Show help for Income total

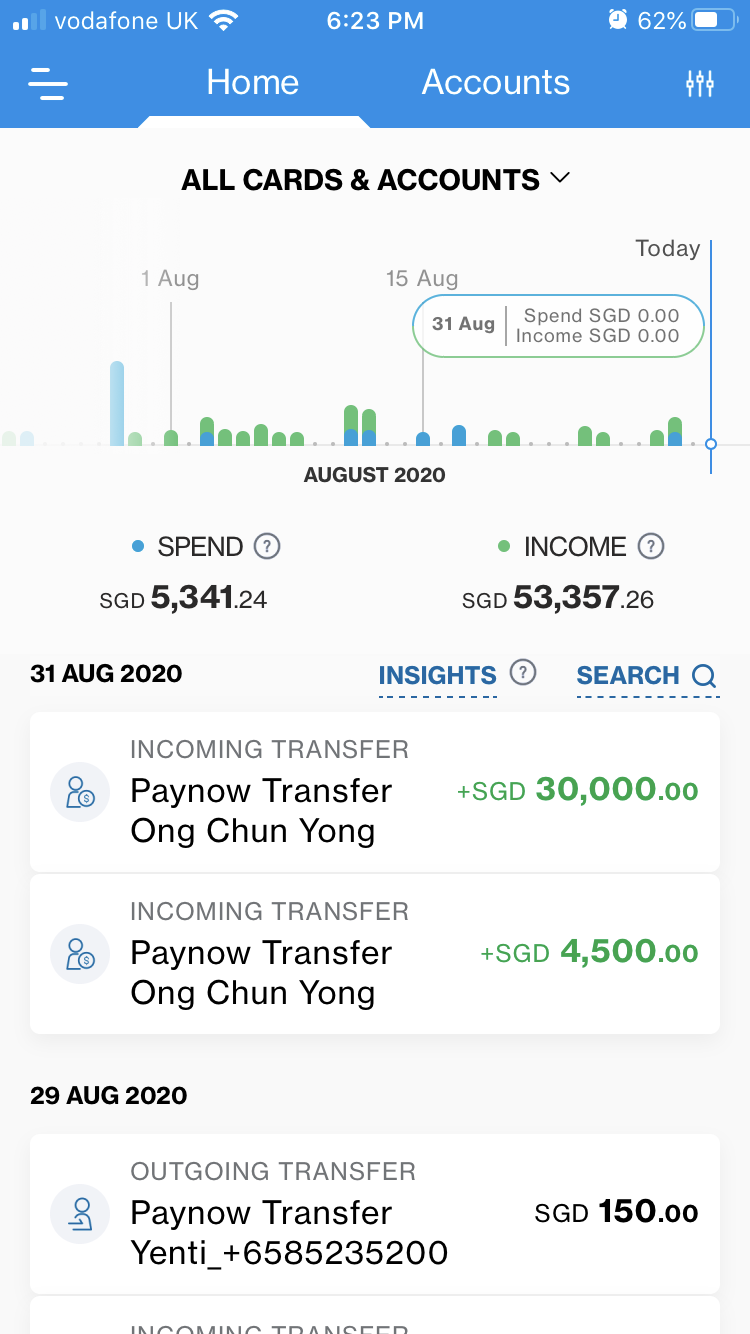point(651,547)
